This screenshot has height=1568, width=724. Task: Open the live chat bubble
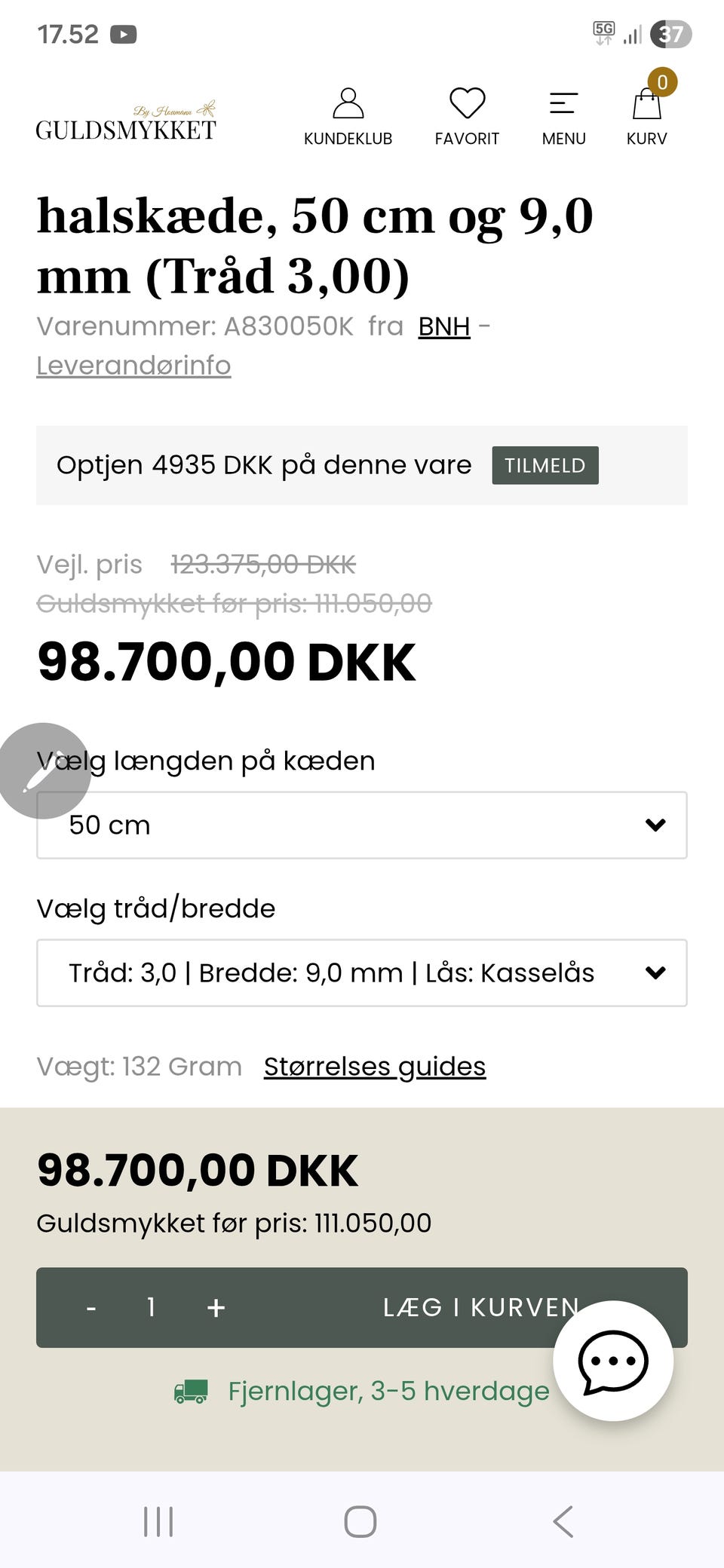pyautogui.click(x=613, y=1361)
